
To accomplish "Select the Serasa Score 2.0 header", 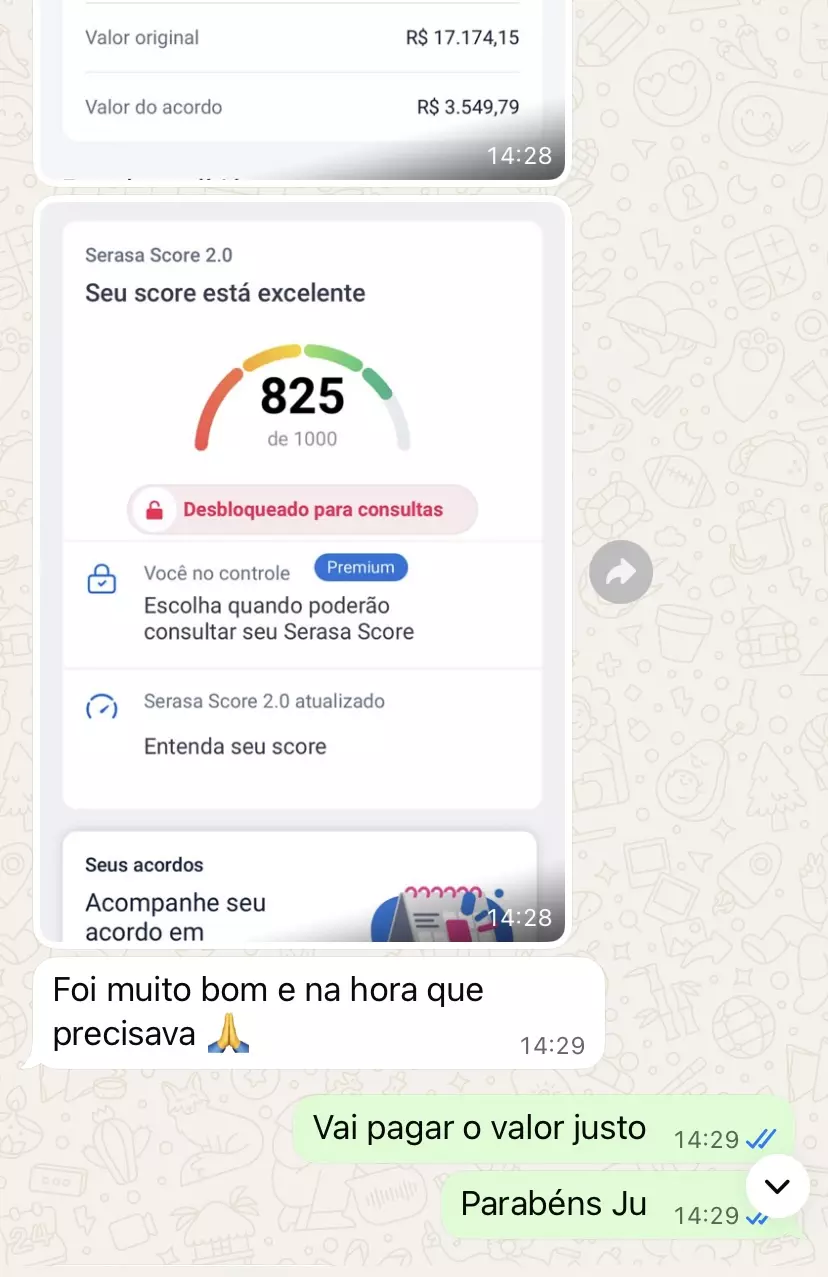I will point(158,255).
